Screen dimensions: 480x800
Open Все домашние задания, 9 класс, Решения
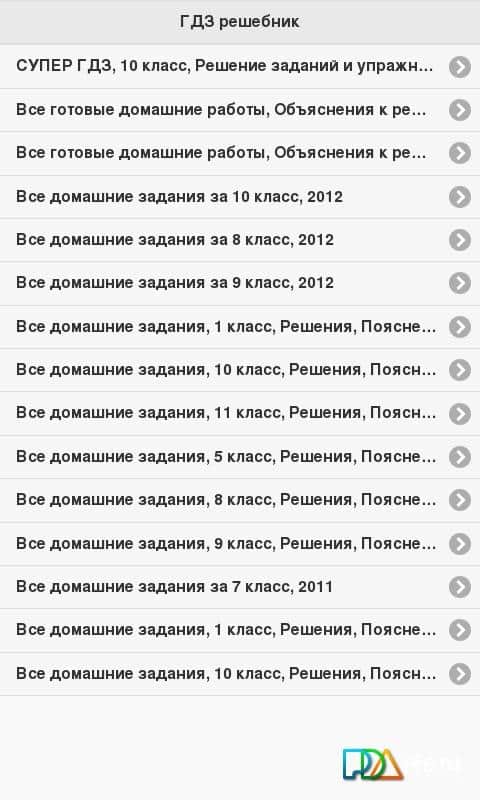pos(240,544)
